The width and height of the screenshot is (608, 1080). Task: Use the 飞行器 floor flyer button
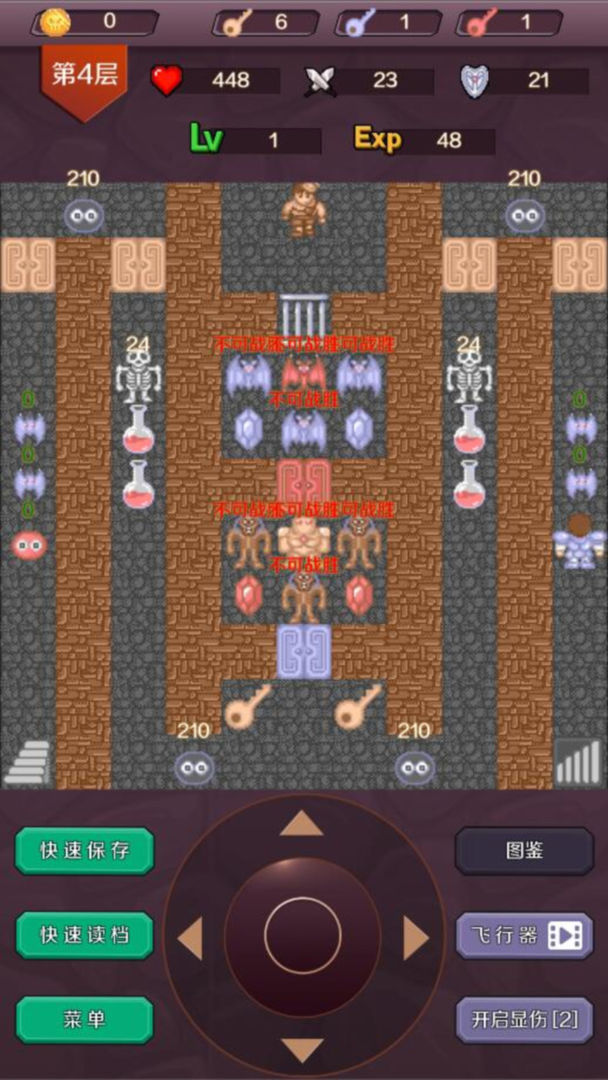click(x=524, y=936)
